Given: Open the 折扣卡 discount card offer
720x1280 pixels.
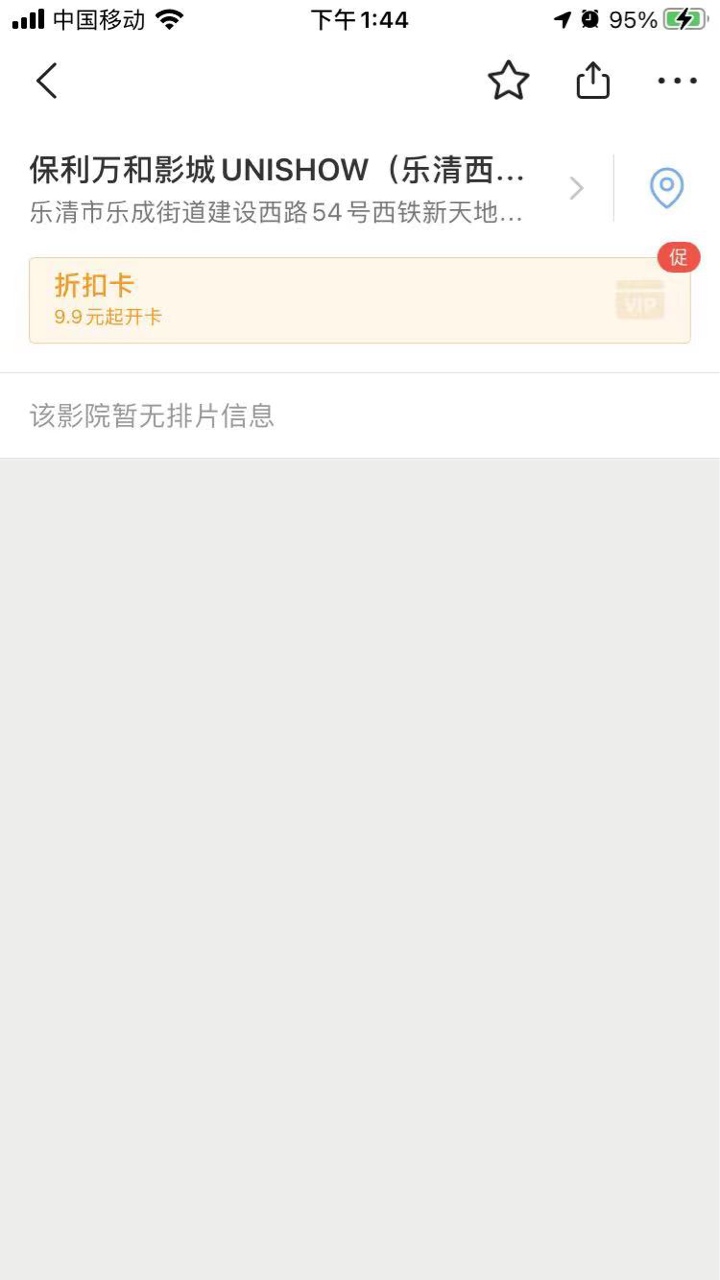Looking at the screenshot, I should coord(360,300).
